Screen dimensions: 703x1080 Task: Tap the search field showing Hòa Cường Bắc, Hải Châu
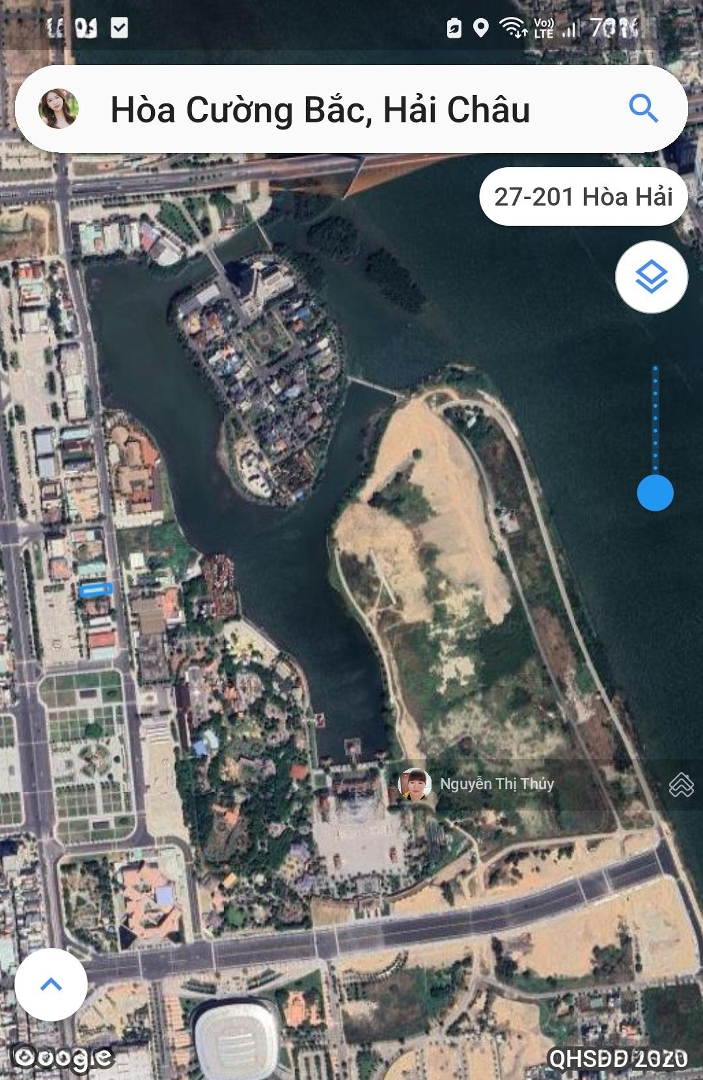tap(320, 110)
